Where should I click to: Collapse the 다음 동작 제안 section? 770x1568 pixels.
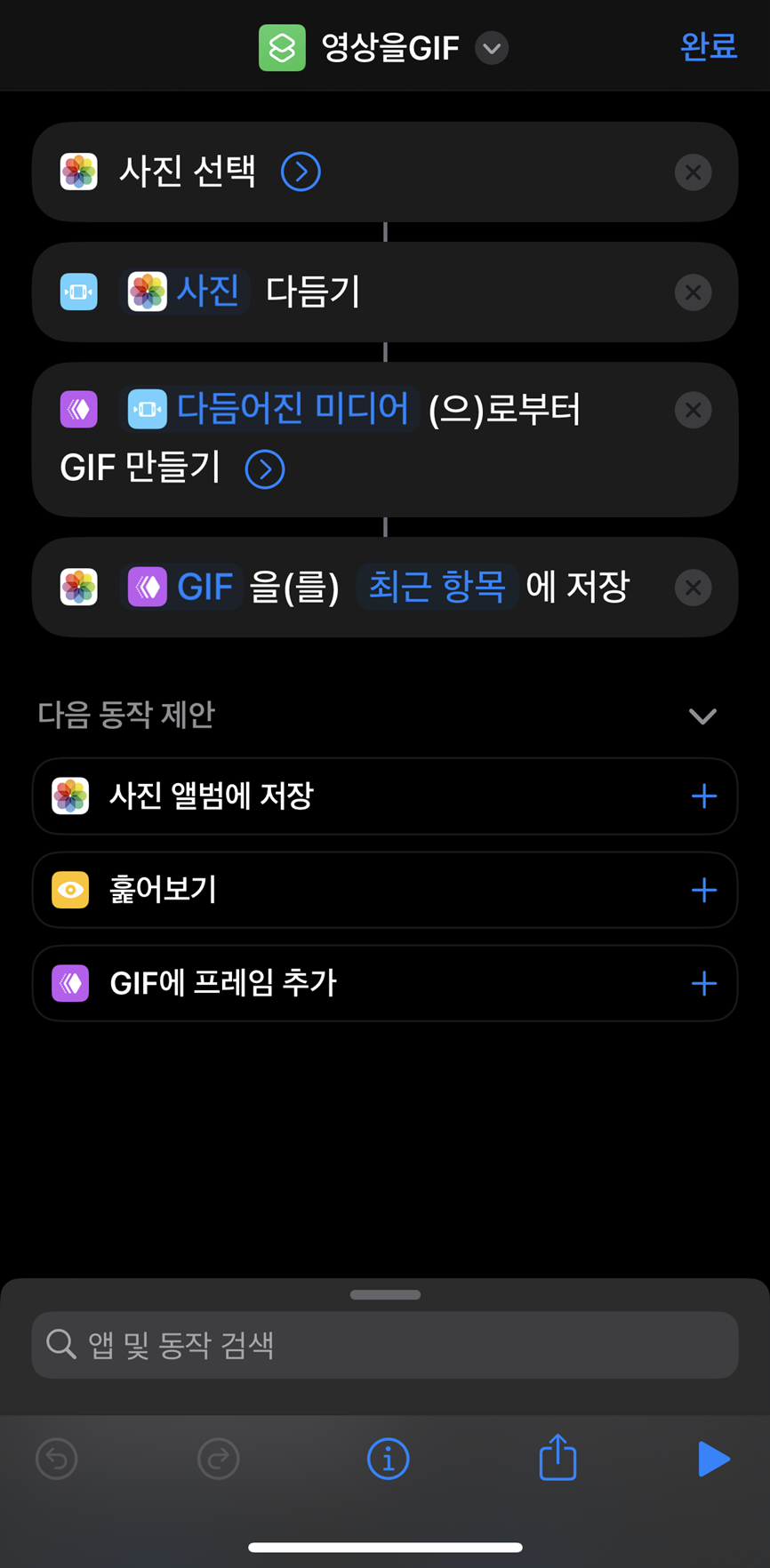pos(702,716)
